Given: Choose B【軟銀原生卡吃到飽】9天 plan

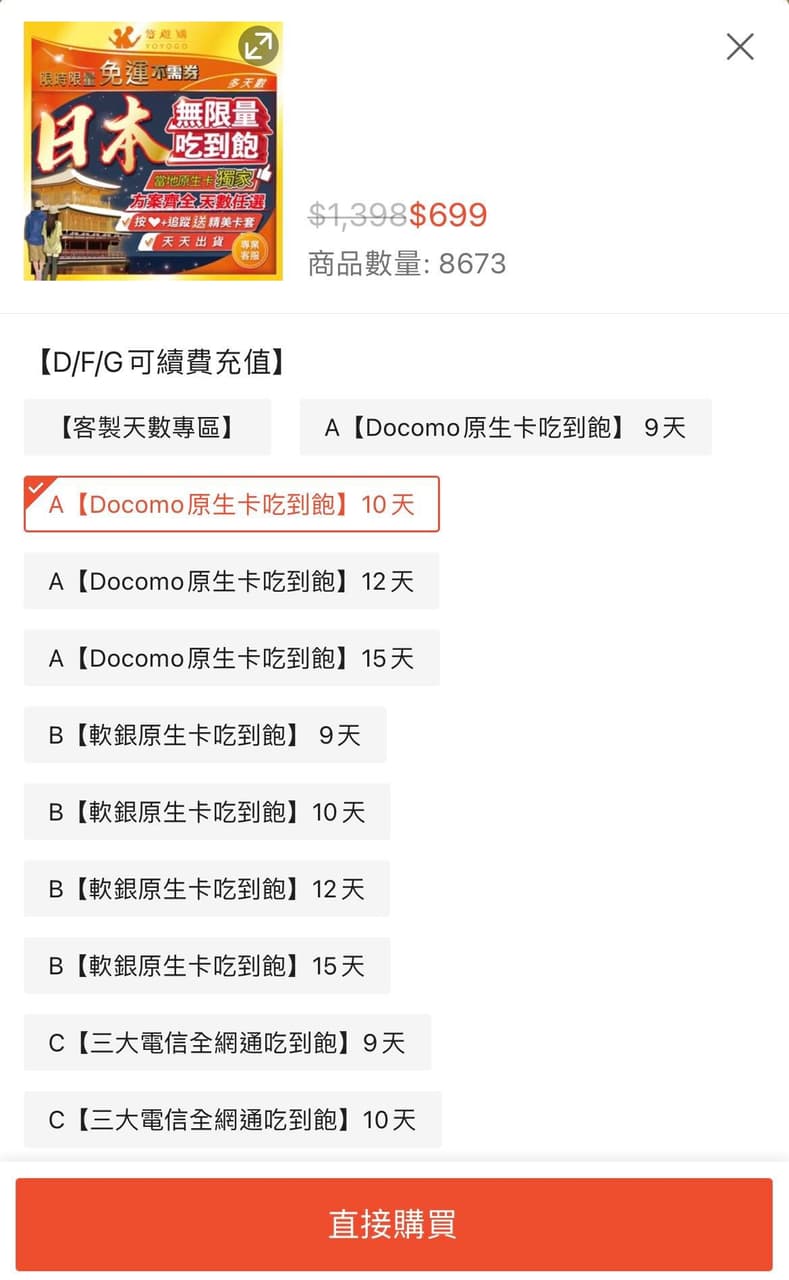Looking at the screenshot, I should pyautogui.click(x=204, y=735).
